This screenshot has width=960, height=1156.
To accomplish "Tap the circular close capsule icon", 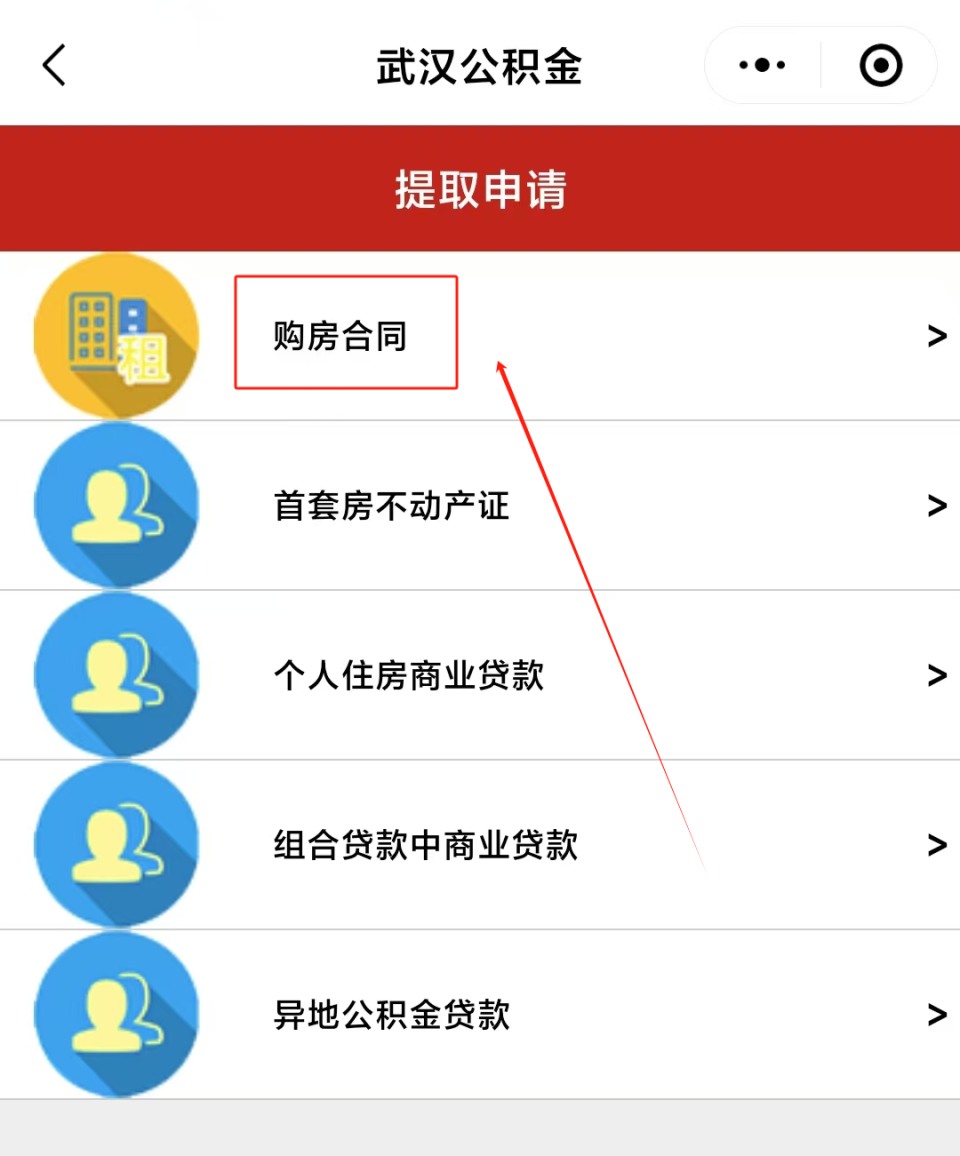I will pyautogui.click(x=880, y=64).
